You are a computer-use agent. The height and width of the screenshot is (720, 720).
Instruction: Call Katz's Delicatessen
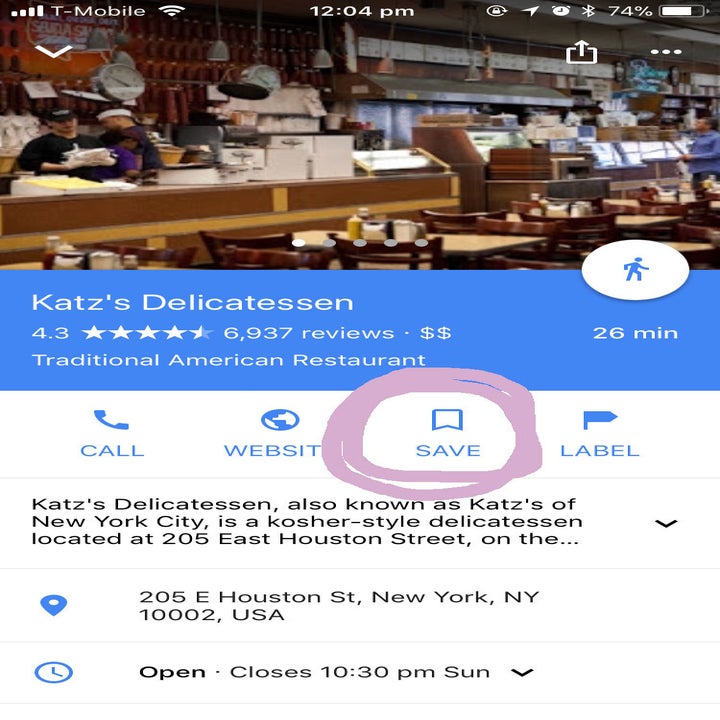(x=111, y=434)
